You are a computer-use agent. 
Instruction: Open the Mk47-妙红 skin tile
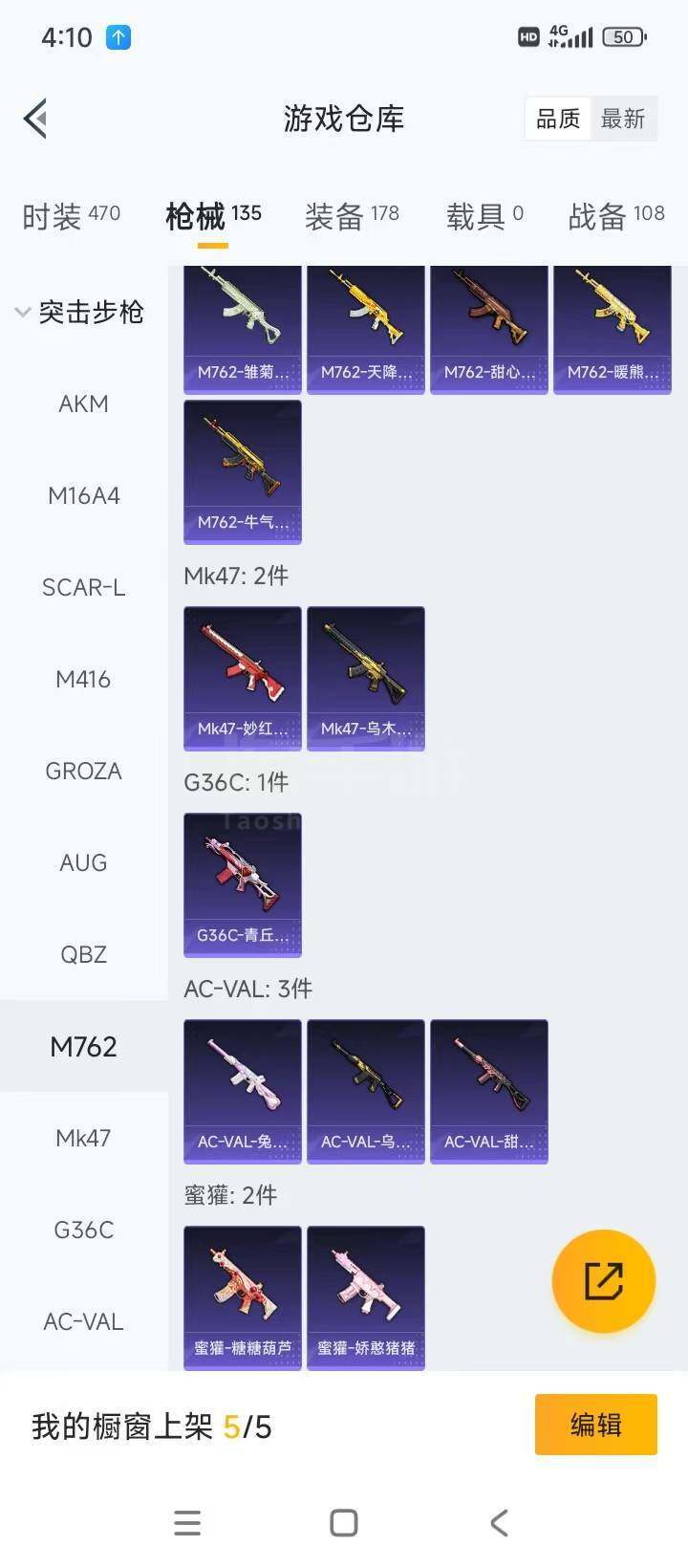[243, 678]
